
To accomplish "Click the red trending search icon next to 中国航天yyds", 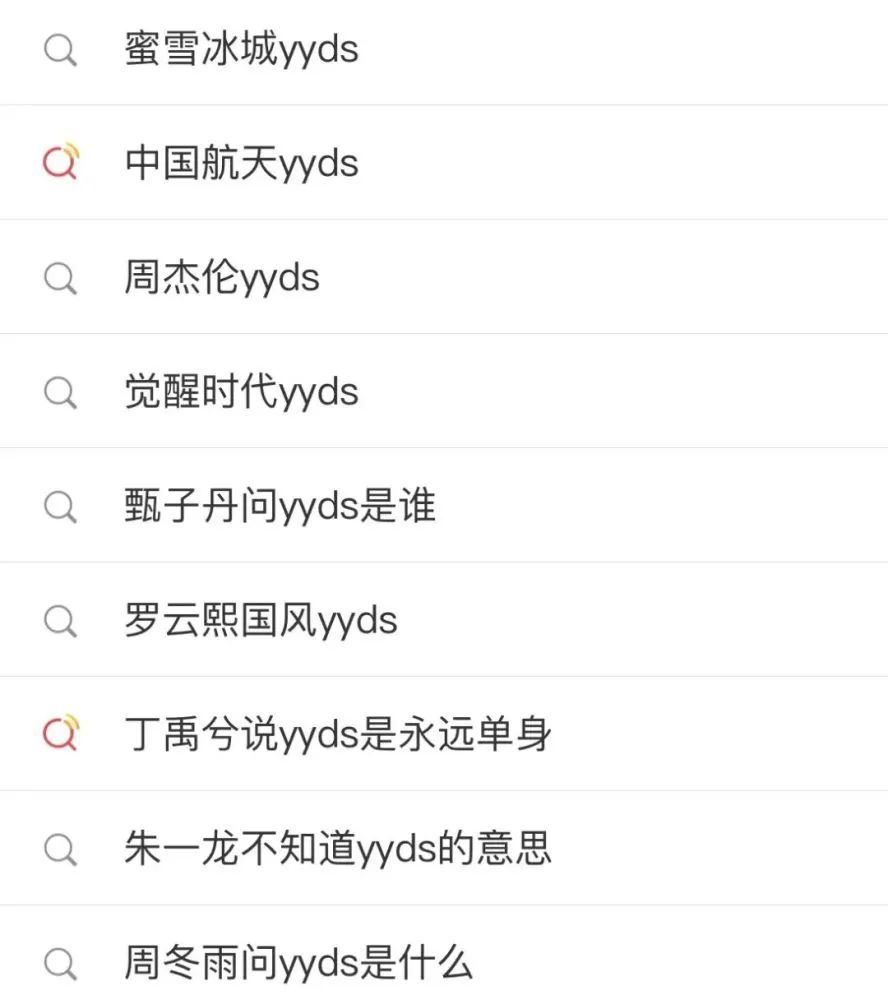I will pos(60,162).
